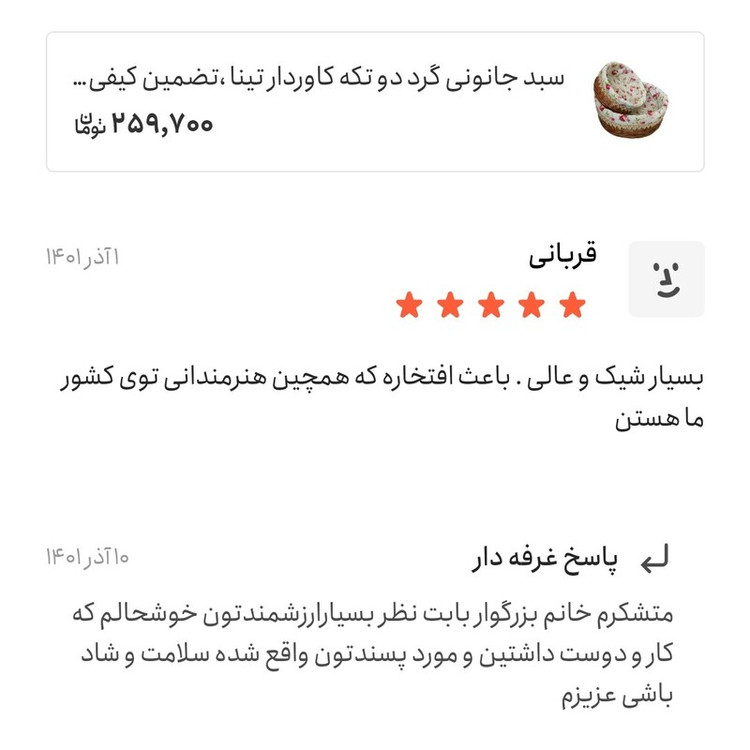Open the سبد جانونی گرد product card
This screenshot has width=750, height=750.
(375, 101)
